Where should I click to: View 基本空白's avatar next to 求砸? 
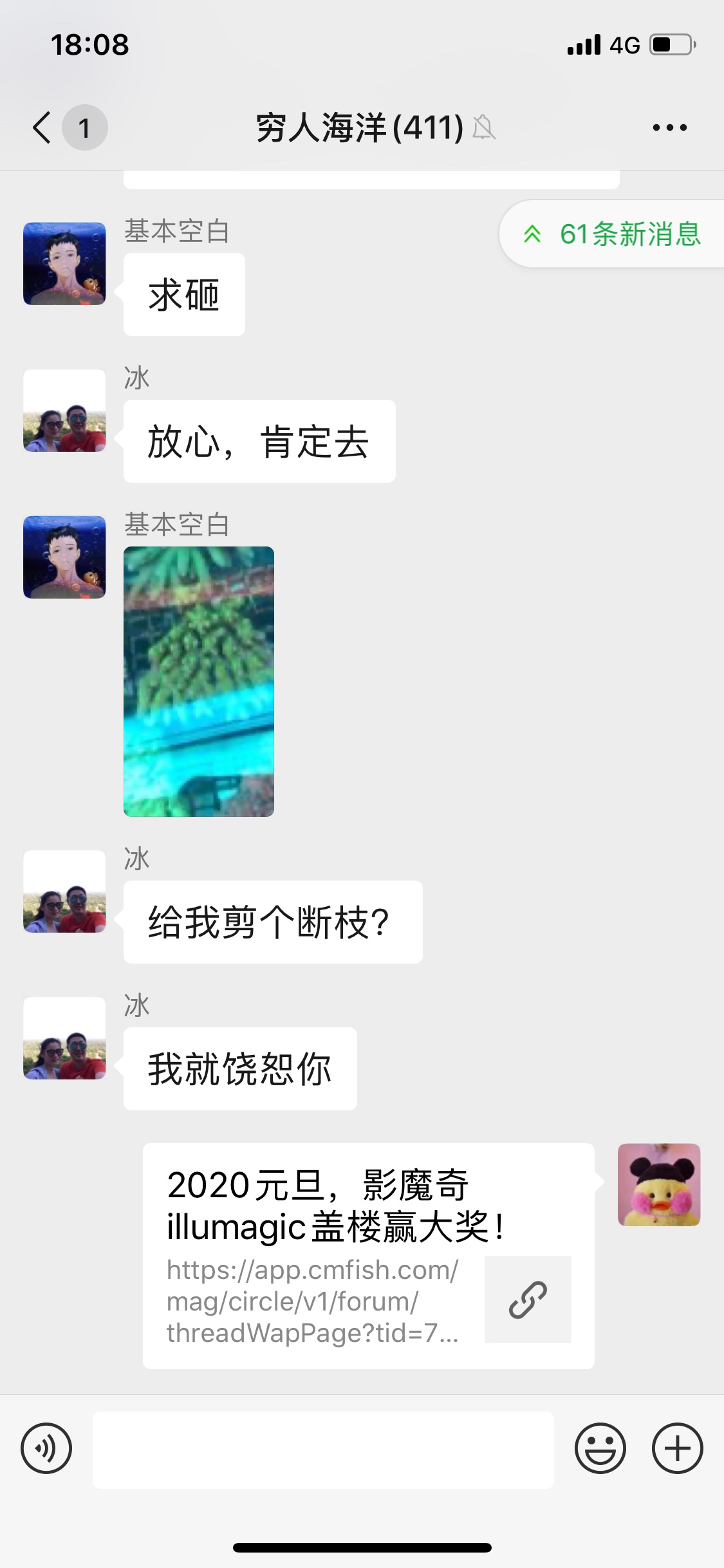point(64,264)
